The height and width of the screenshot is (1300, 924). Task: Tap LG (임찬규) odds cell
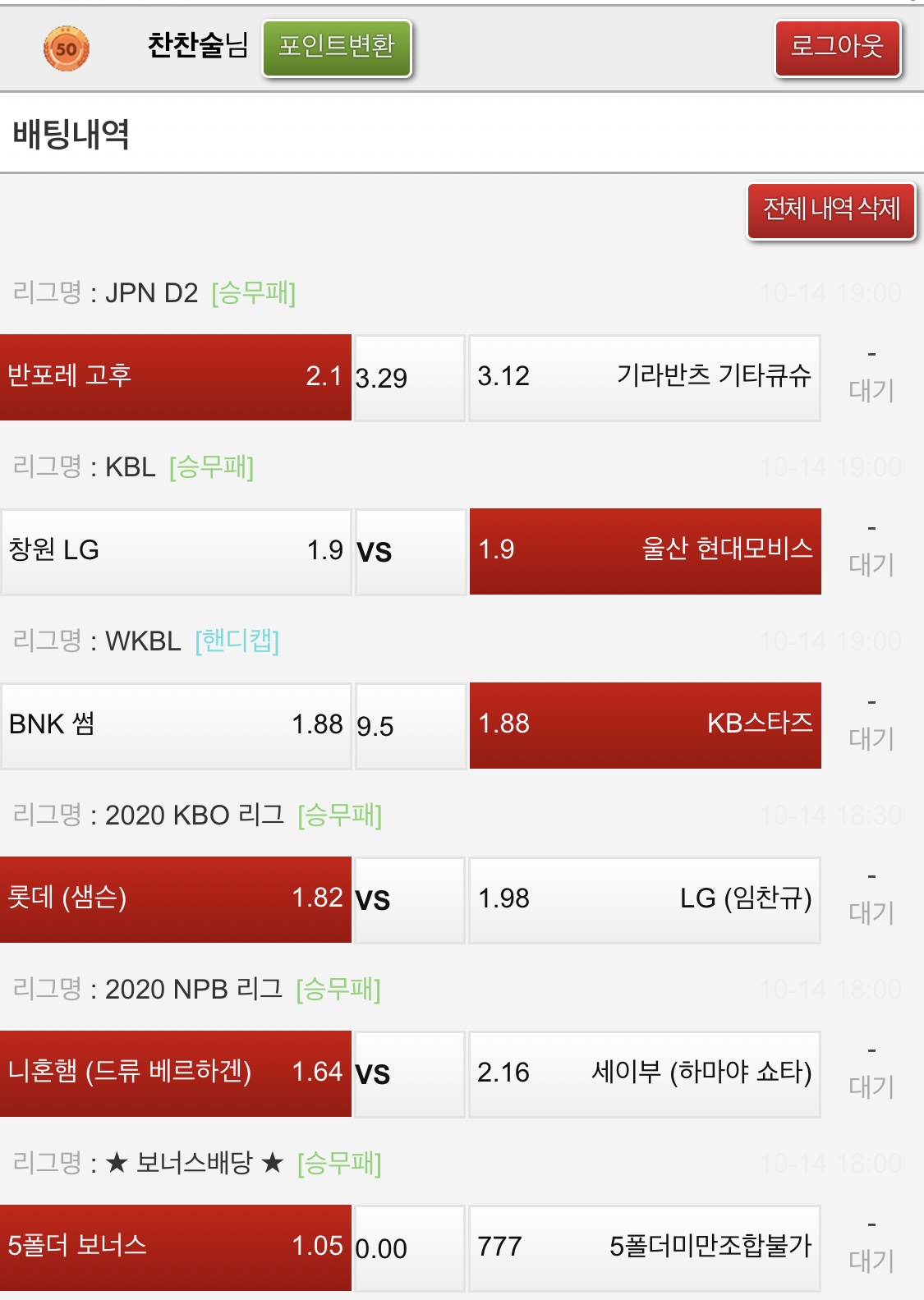(x=645, y=899)
